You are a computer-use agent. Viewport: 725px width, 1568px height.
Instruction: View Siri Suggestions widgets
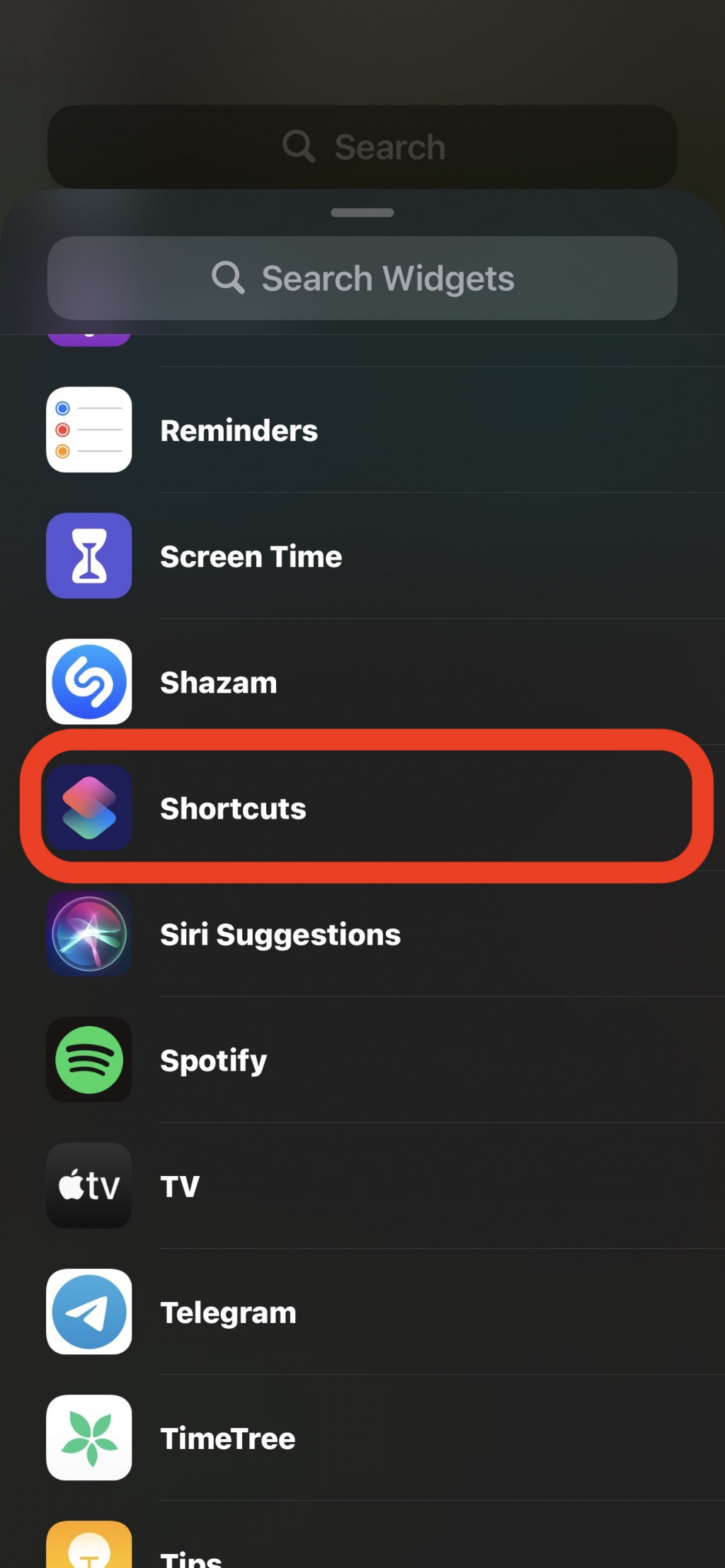pos(280,934)
